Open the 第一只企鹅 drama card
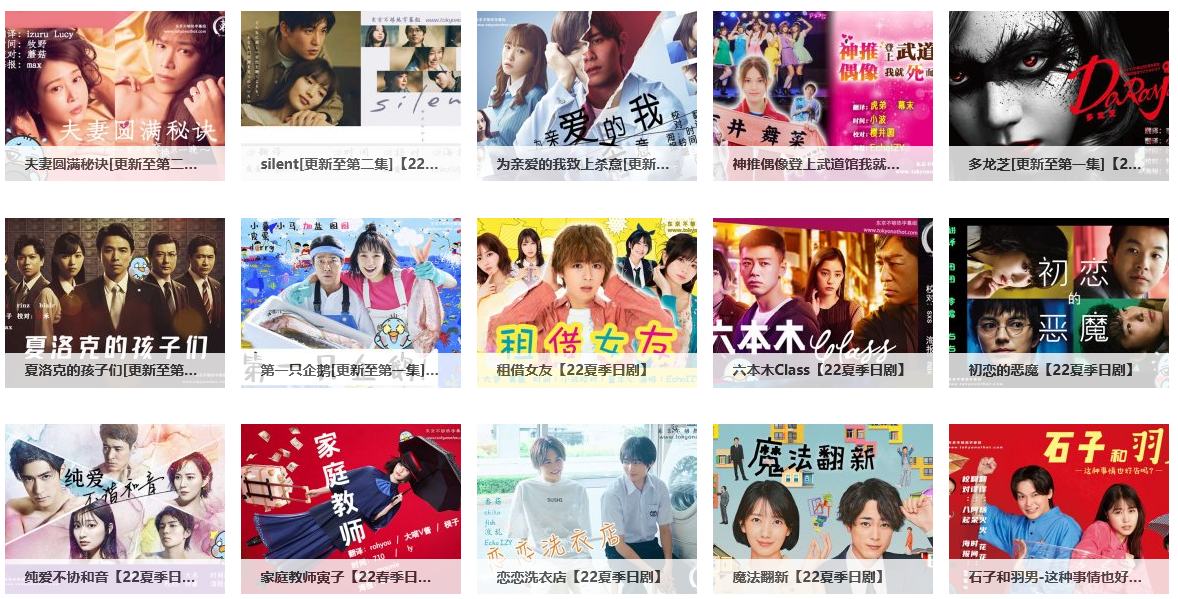The width and height of the screenshot is (1178, 599). (351, 302)
